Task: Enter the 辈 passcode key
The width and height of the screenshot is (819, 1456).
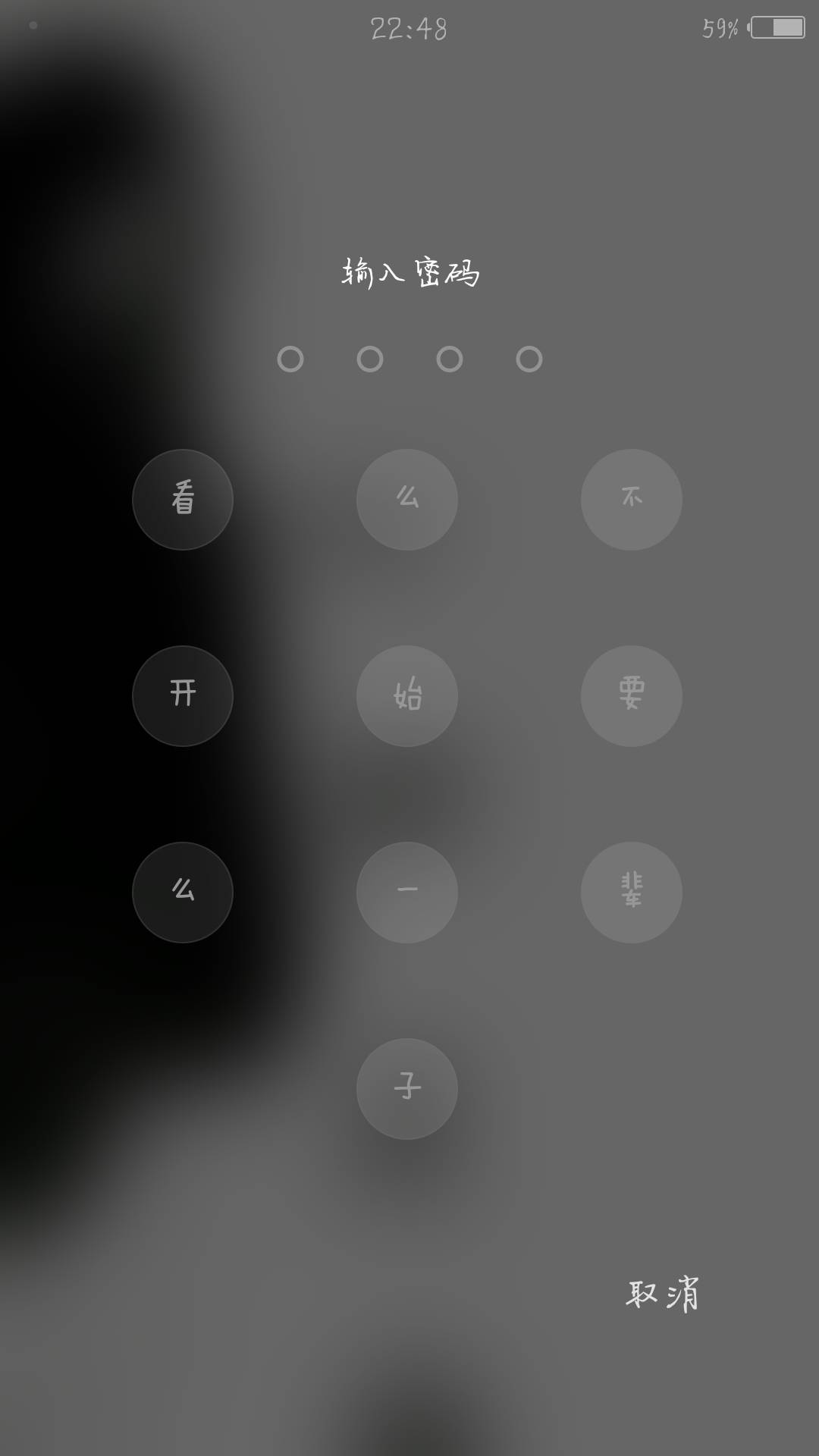Action: (x=631, y=893)
